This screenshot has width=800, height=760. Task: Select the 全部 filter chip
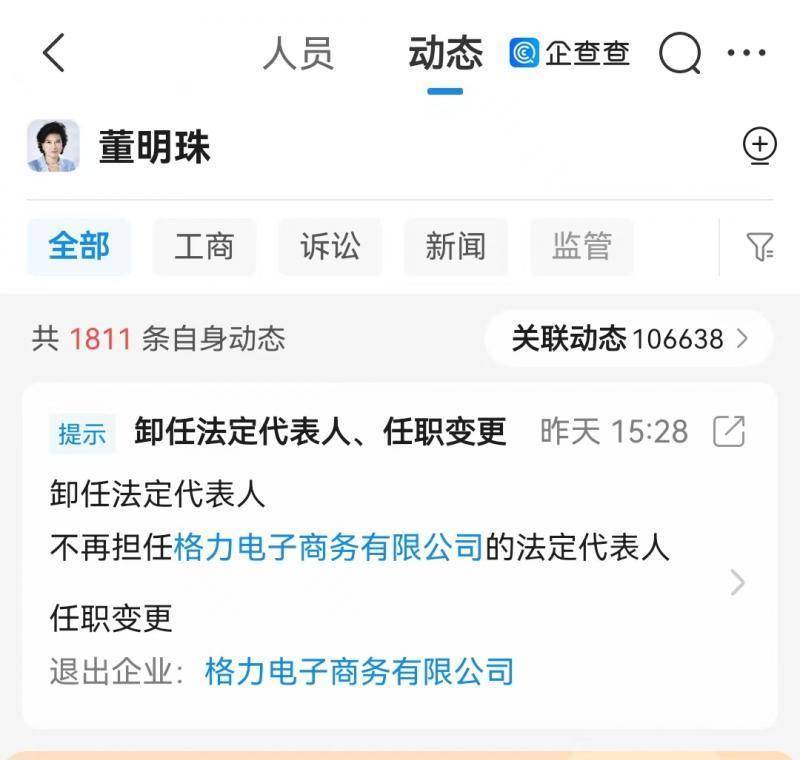[79, 247]
